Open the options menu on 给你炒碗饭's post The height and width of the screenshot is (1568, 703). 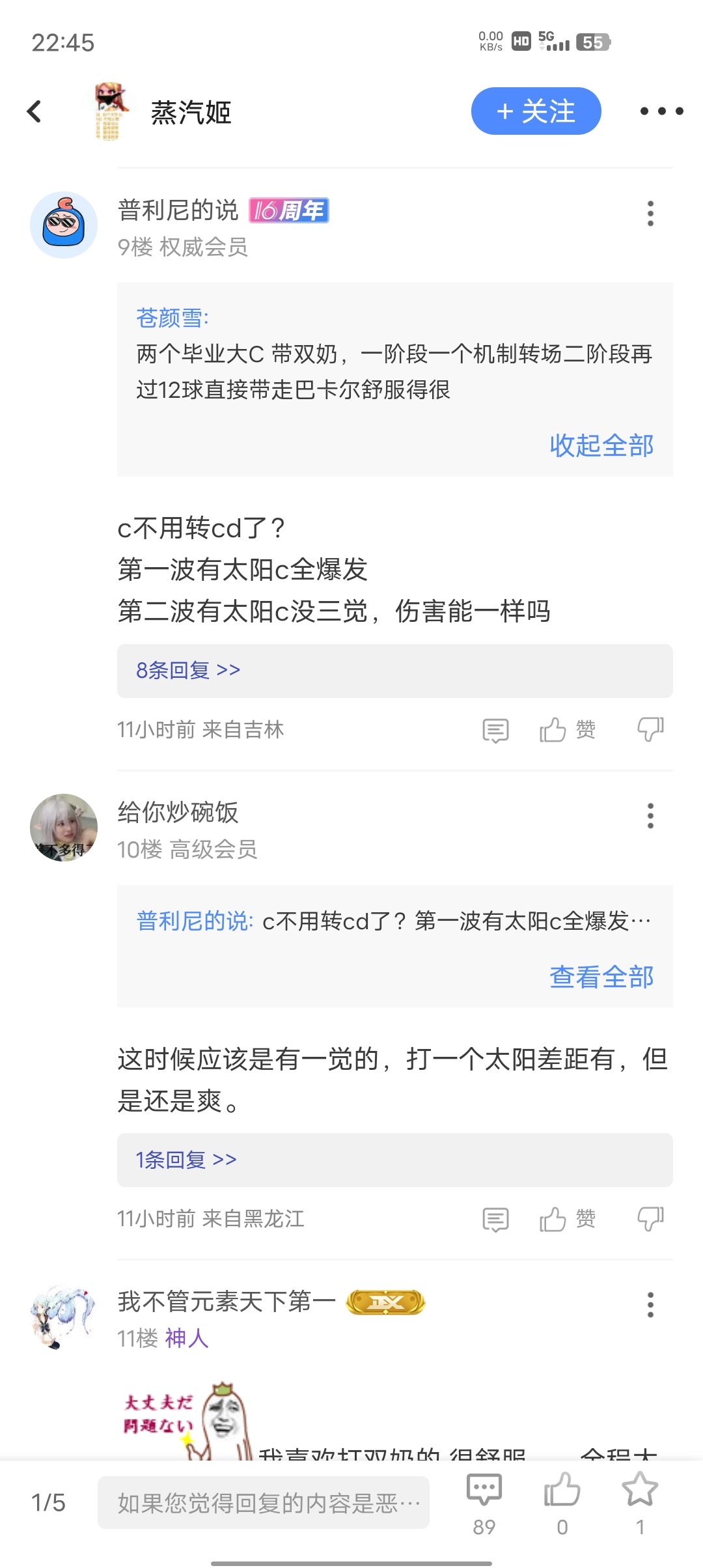click(x=650, y=816)
